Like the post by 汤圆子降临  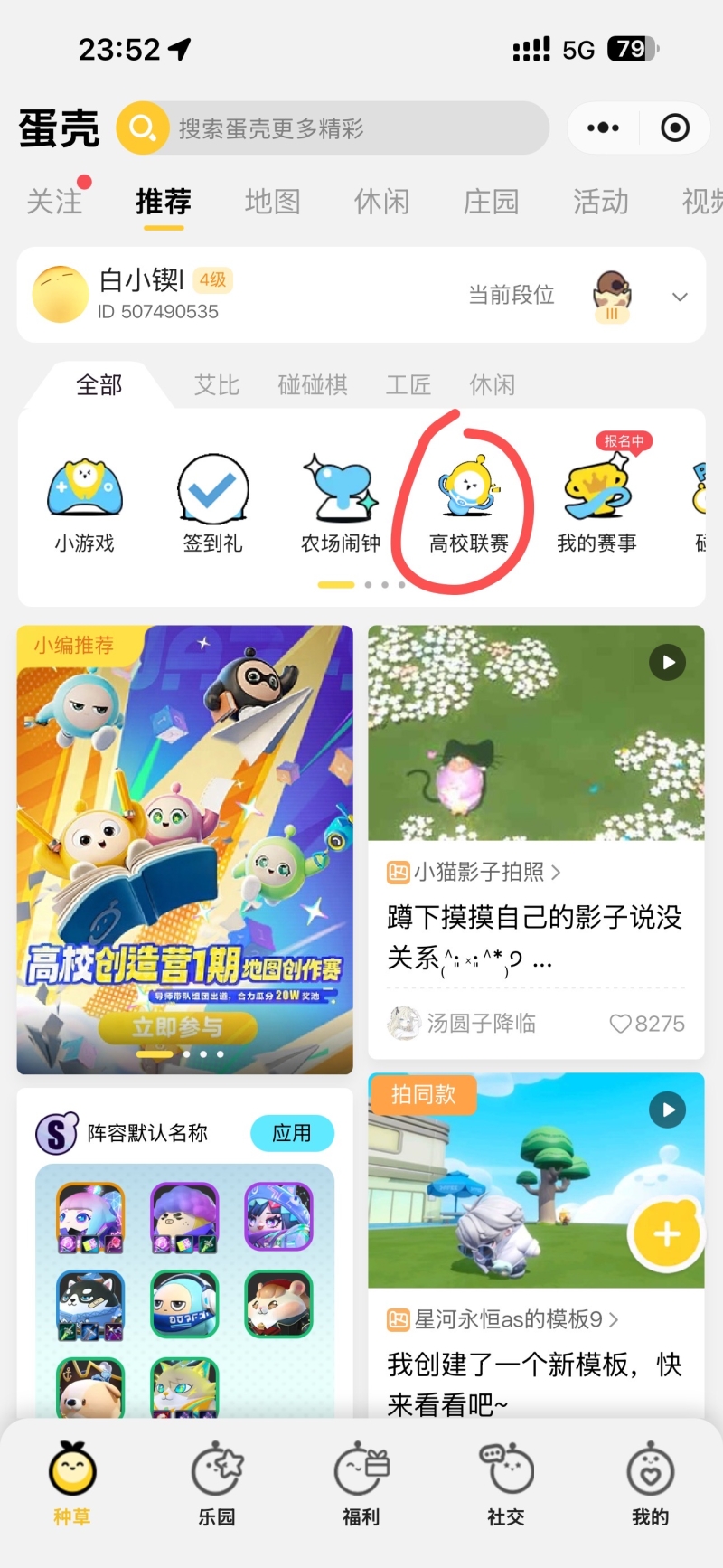(x=621, y=1024)
